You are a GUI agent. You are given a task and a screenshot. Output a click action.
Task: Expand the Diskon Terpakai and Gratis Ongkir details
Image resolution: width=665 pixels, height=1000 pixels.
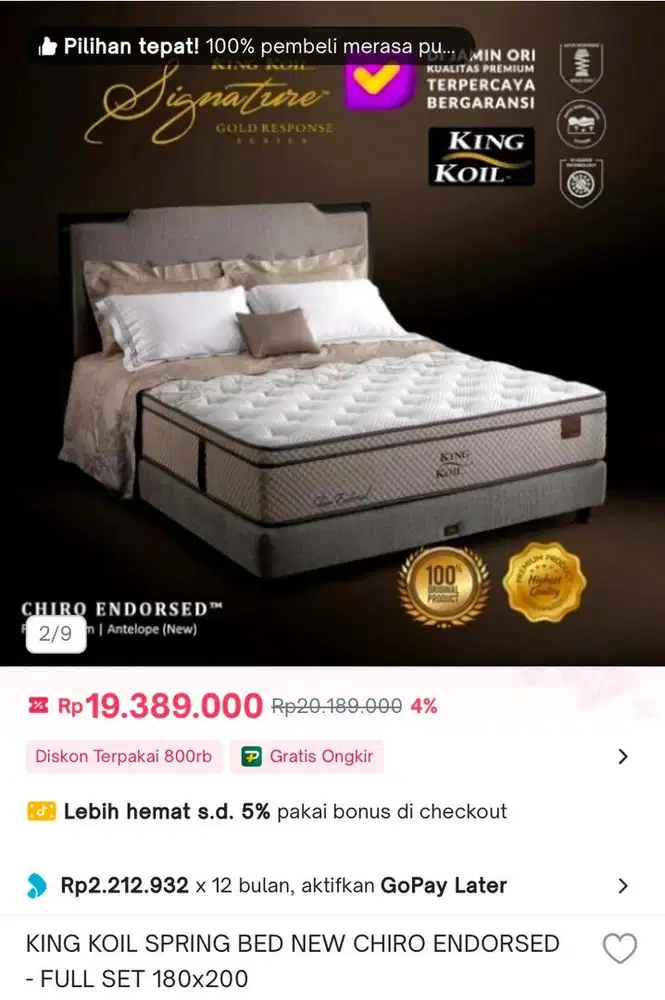pos(623,757)
